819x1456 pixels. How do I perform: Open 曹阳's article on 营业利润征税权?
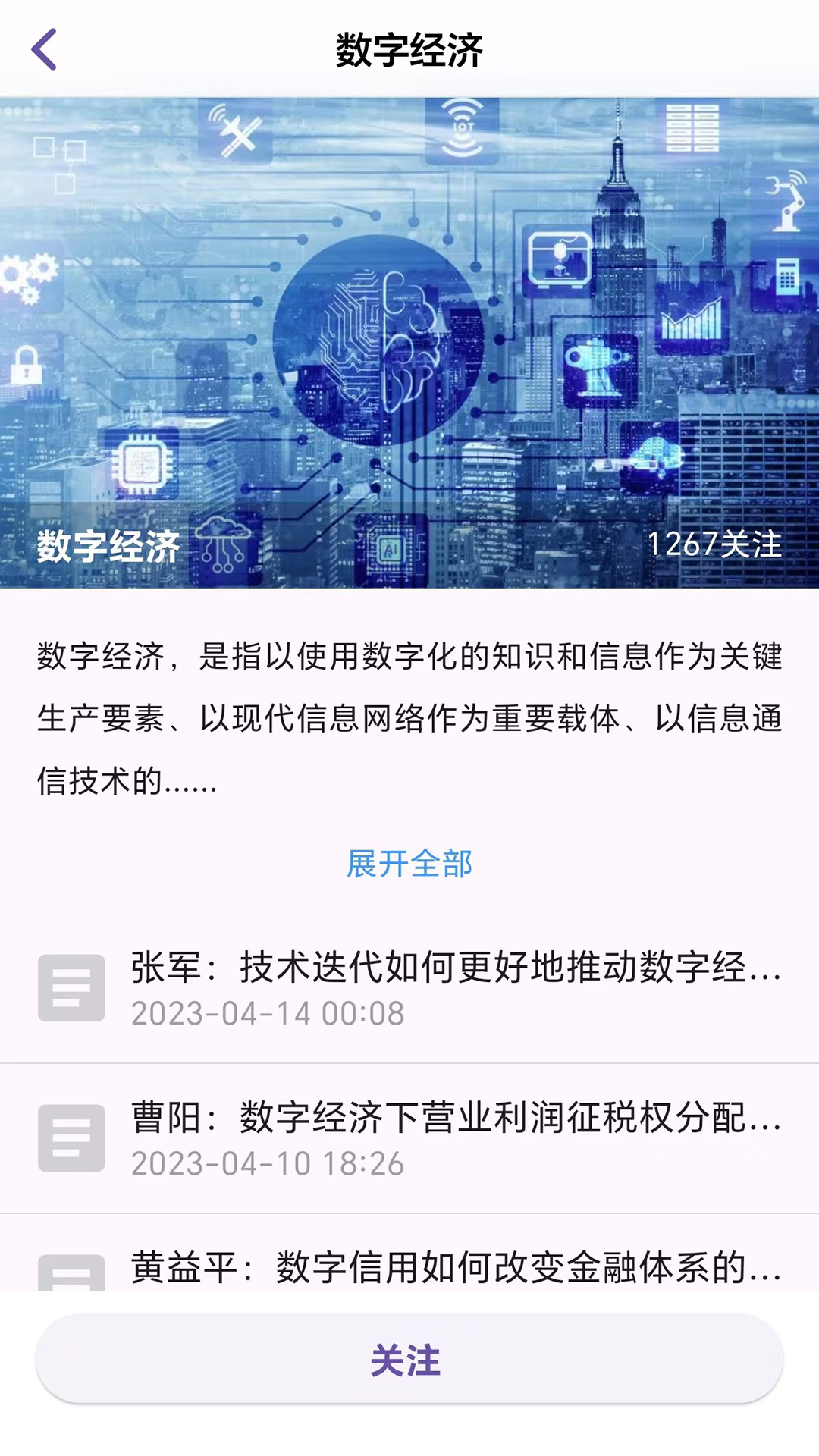[409, 1138]
